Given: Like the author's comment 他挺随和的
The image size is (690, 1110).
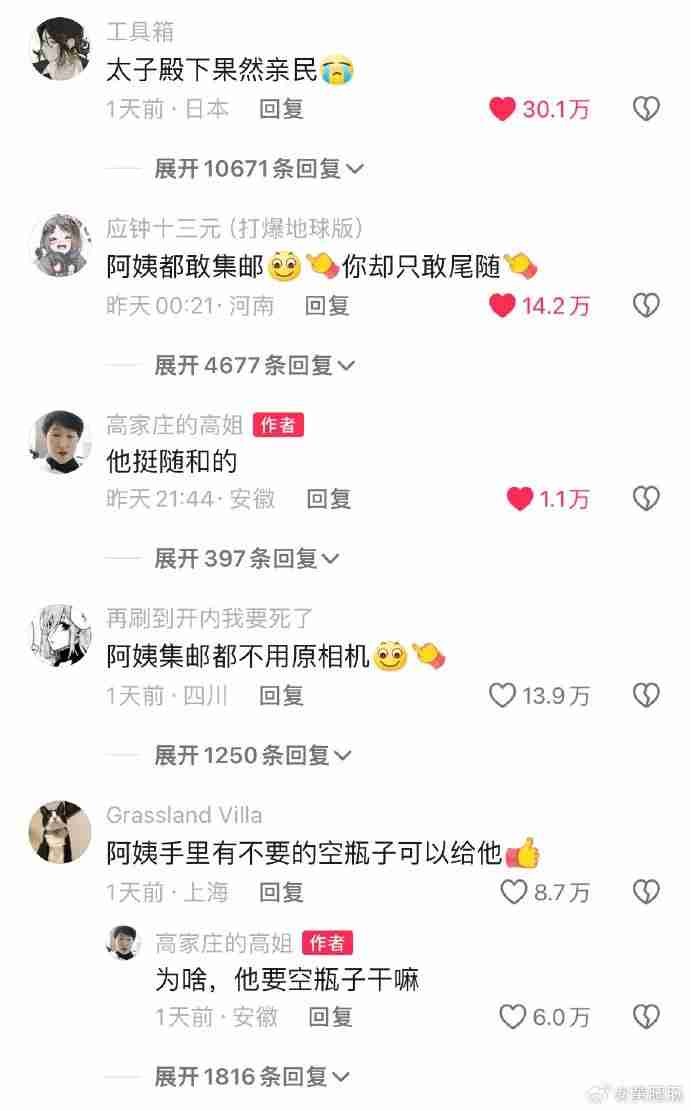Looking at the screenshot, I should pyautogui.click(x=519, y=498).
